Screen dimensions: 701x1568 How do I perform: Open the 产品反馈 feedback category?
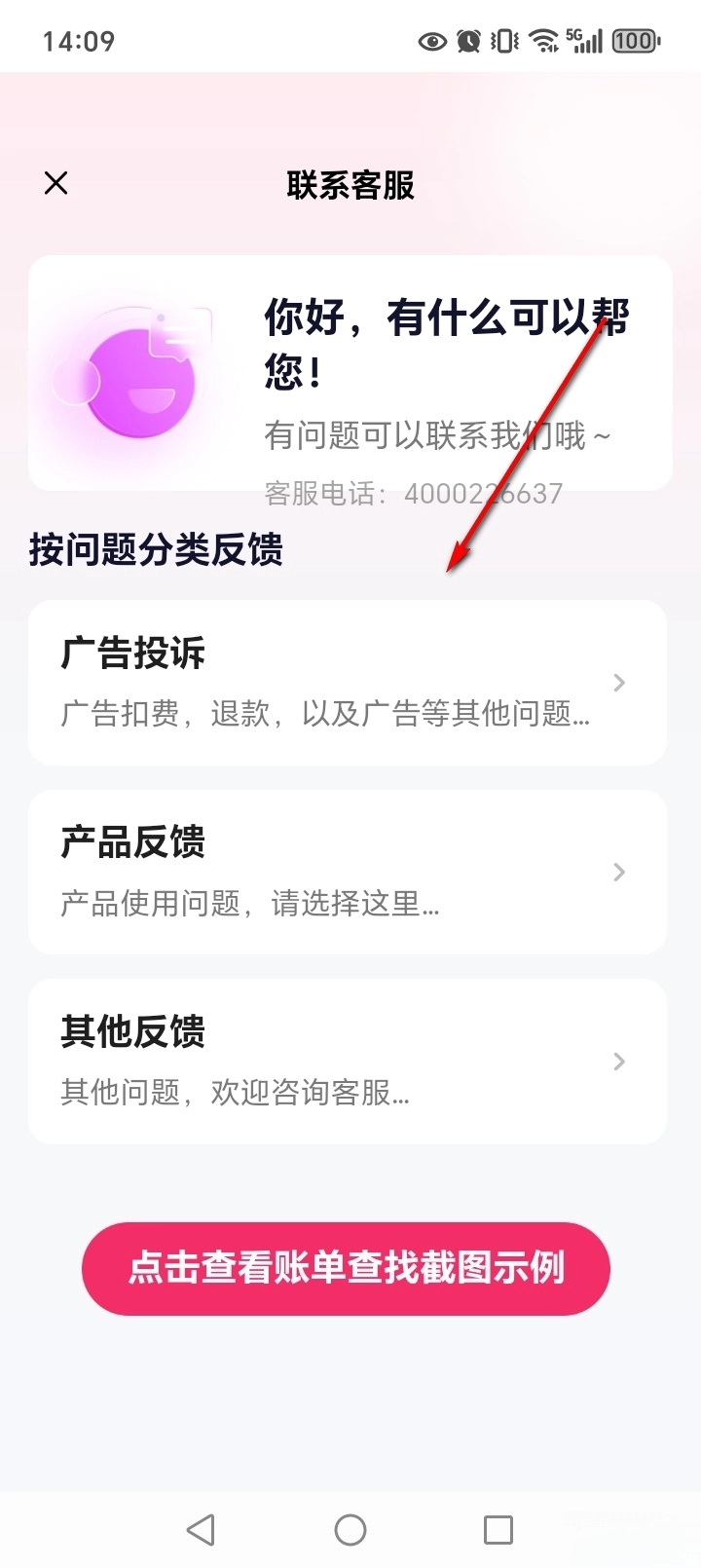click(x=348, y=872)
